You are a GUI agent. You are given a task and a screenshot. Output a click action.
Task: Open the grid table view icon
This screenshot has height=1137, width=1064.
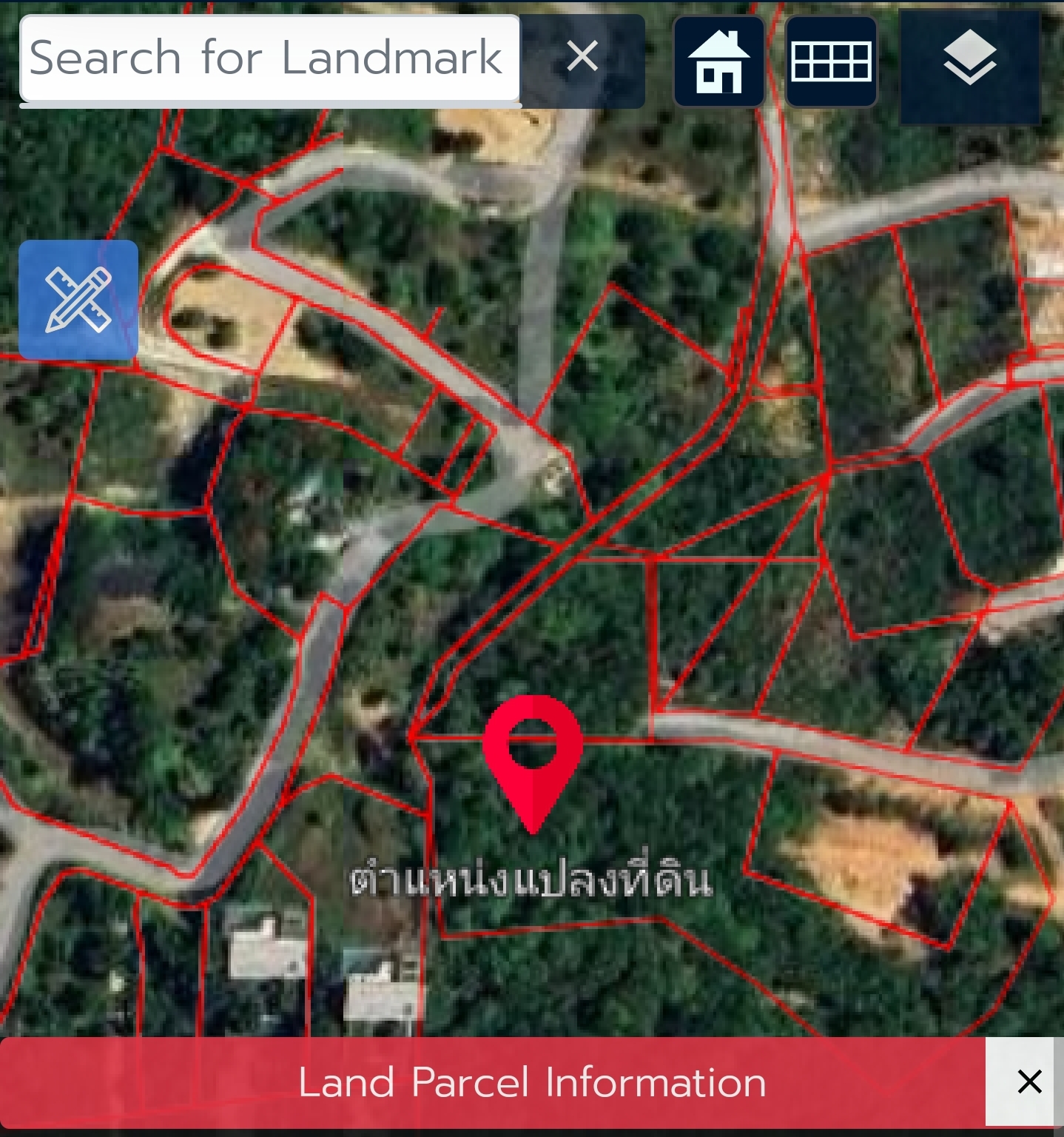tap(831, 61)
